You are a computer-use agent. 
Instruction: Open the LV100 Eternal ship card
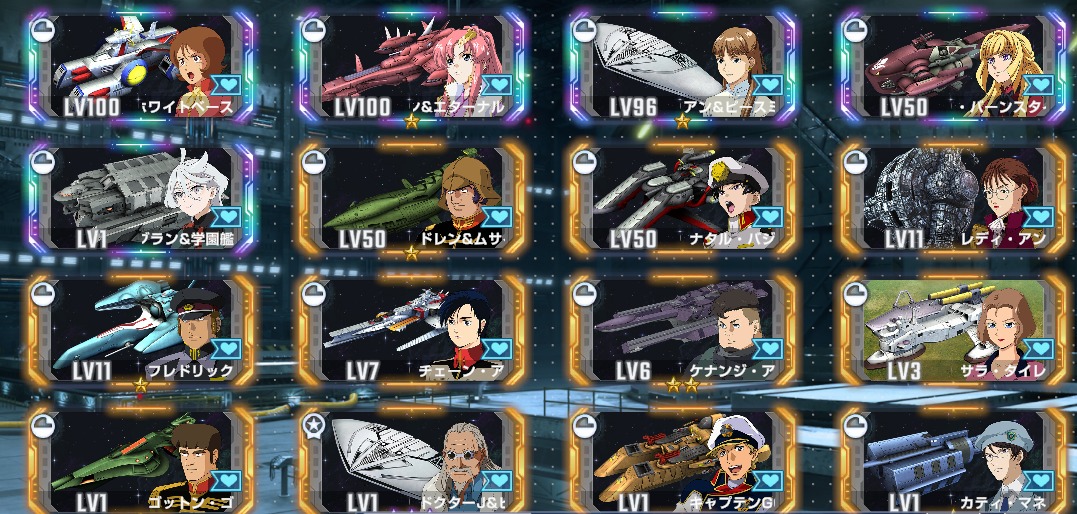click(x=412, y=68)
